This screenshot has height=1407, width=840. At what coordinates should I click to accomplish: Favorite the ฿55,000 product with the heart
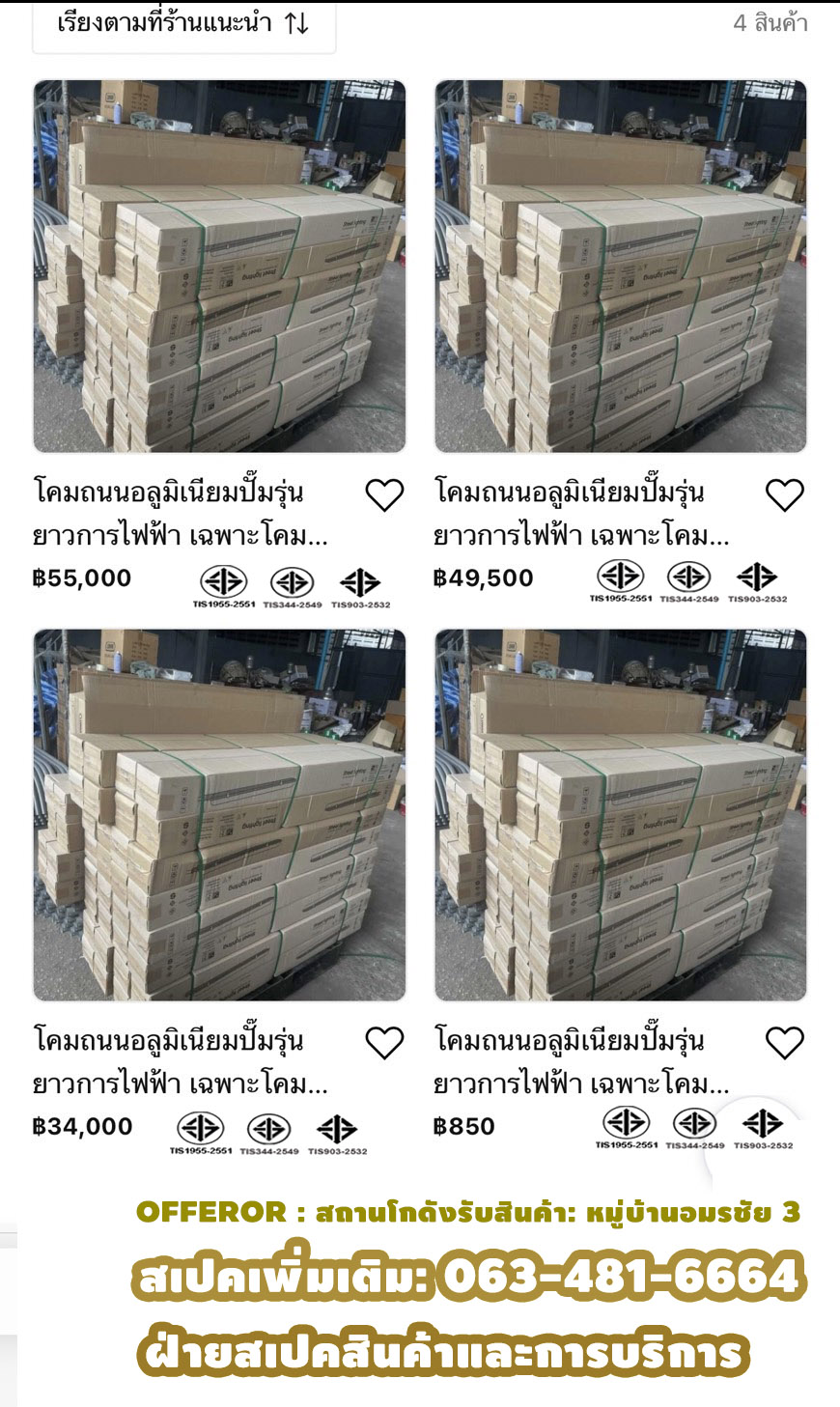click(384, 495)
